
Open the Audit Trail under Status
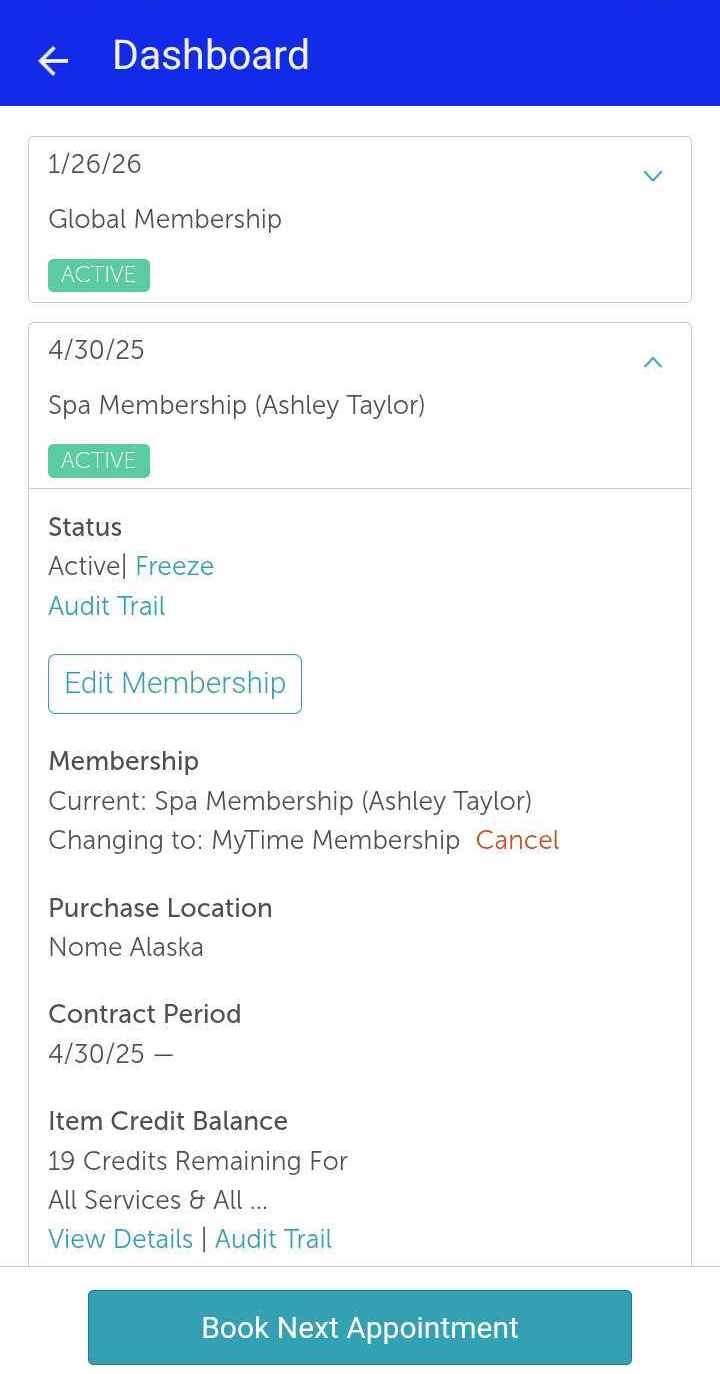tap(107, 606)
